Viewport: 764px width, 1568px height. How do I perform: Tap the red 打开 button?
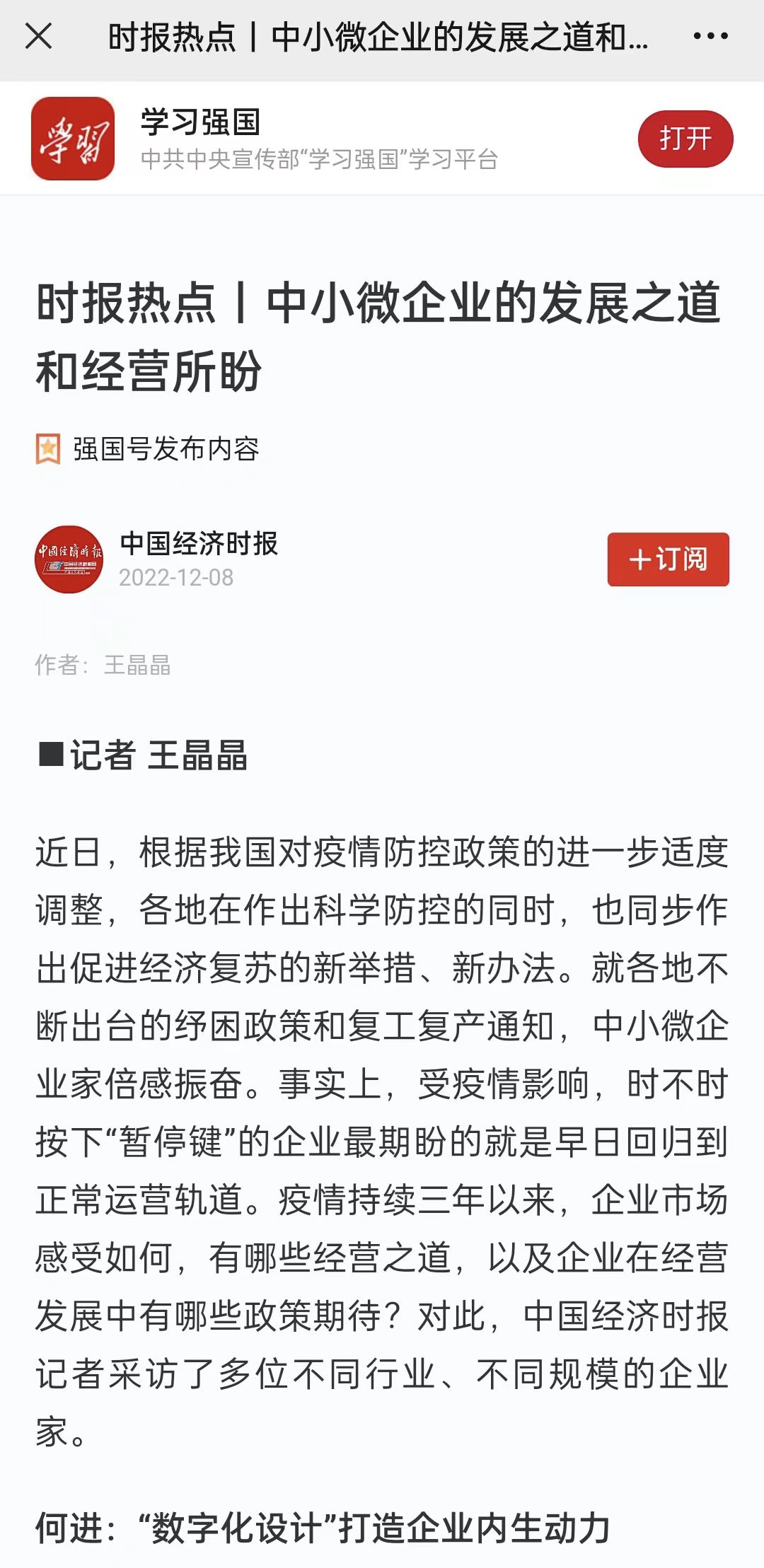click(685, 139)
